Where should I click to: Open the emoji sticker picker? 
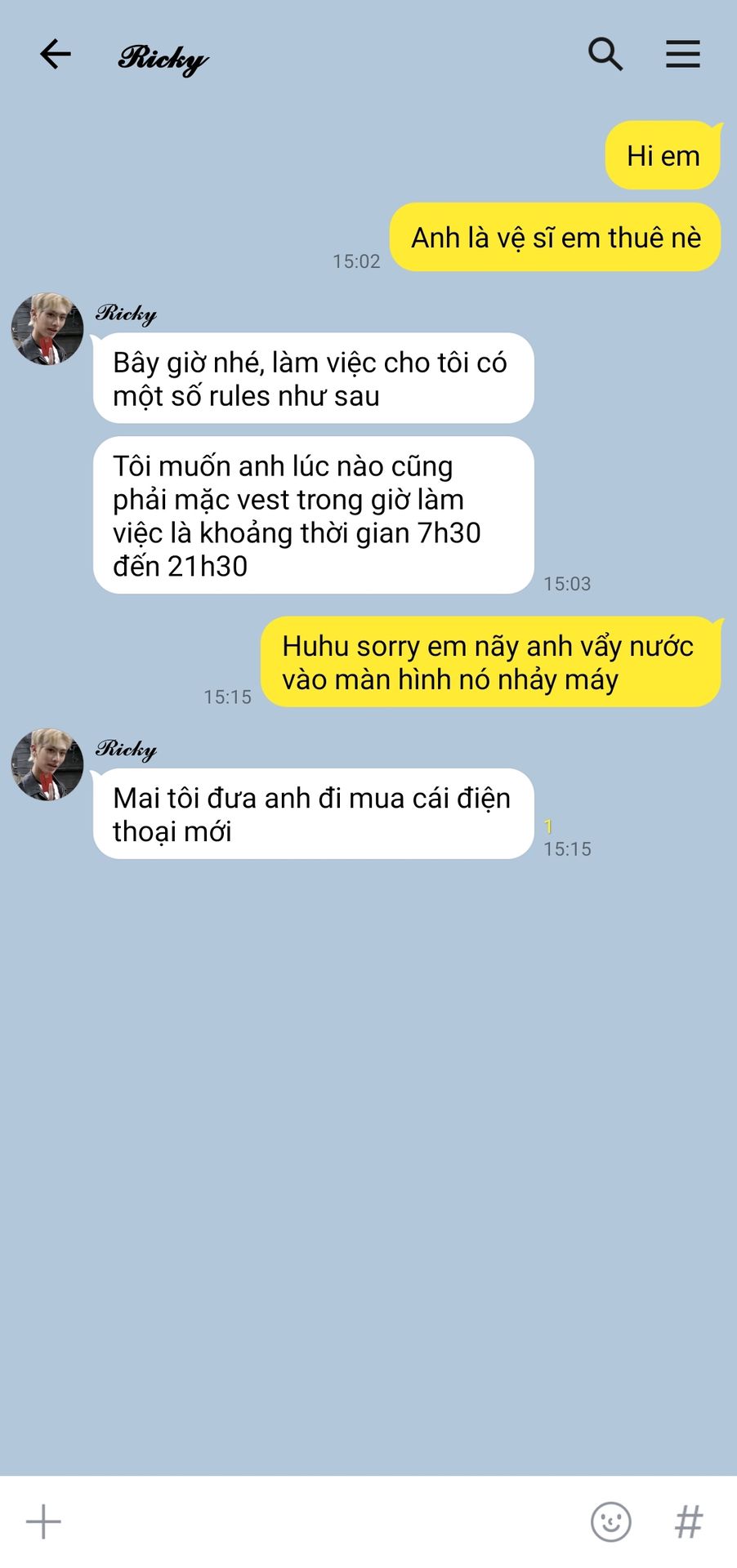point(611,1522)
